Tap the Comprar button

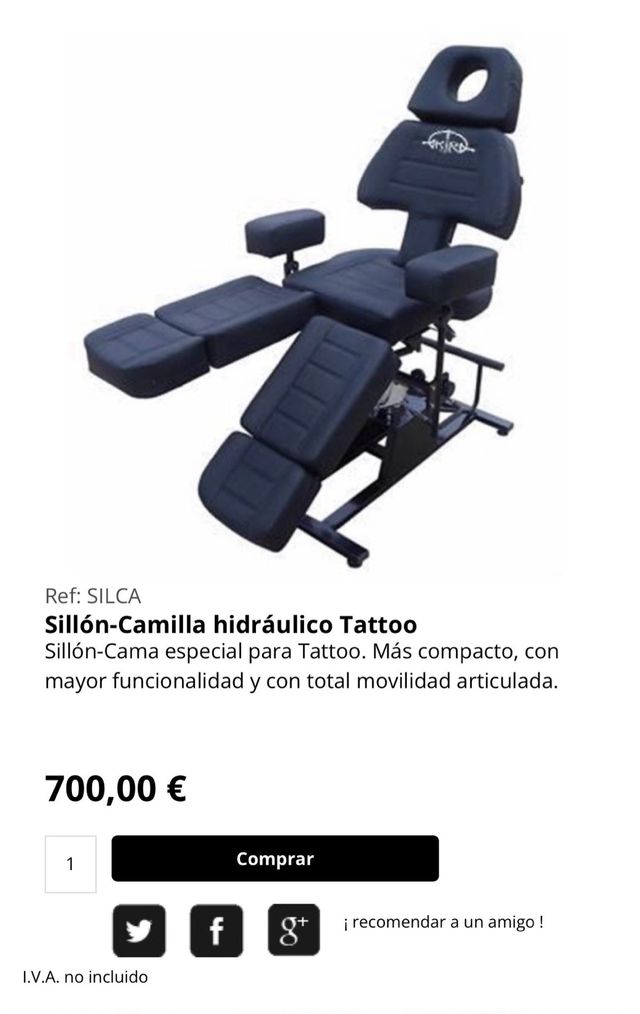coord(275,858)
